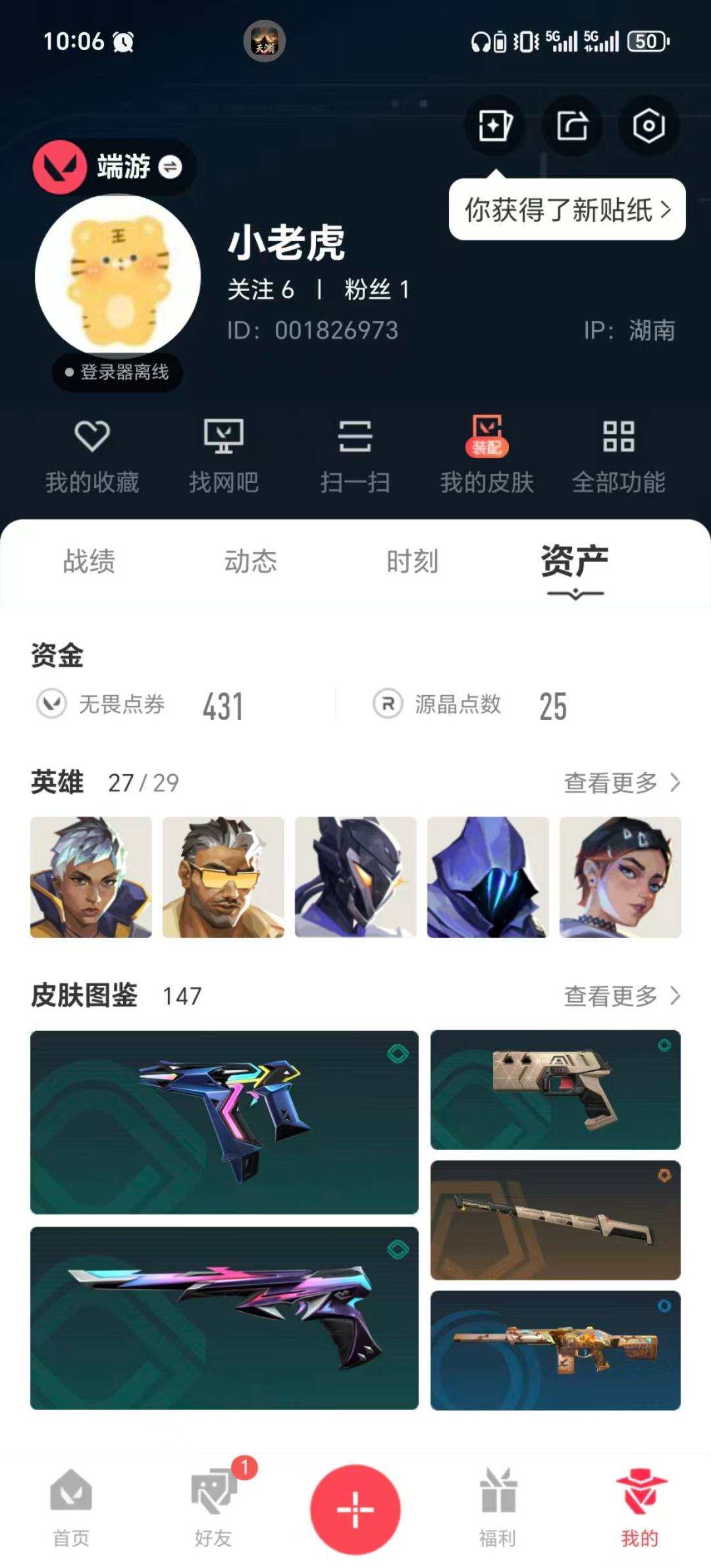Toggle the 端游 platform switcher
Screen dimensions: 711x1568
170,167
